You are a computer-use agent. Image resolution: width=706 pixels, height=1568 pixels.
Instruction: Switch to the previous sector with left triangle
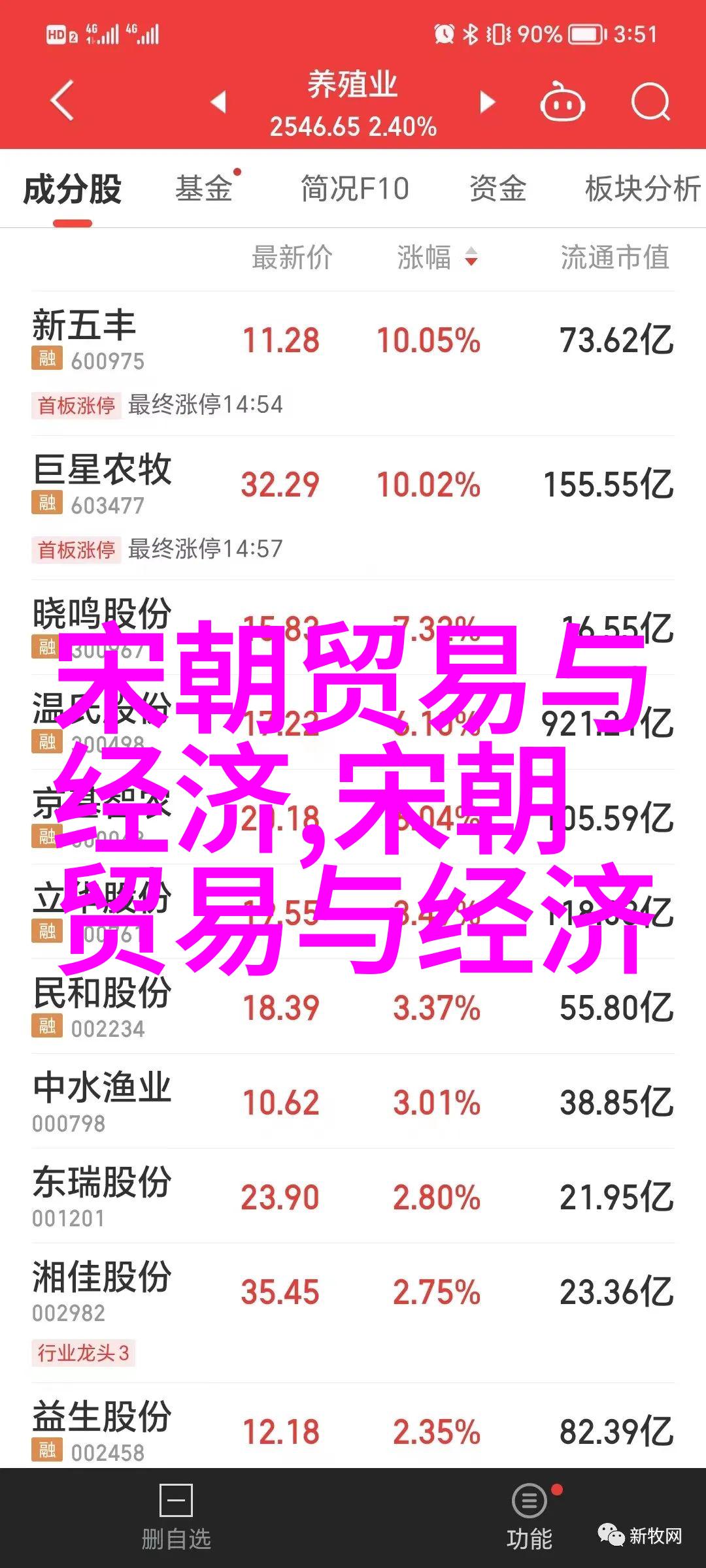218,102
